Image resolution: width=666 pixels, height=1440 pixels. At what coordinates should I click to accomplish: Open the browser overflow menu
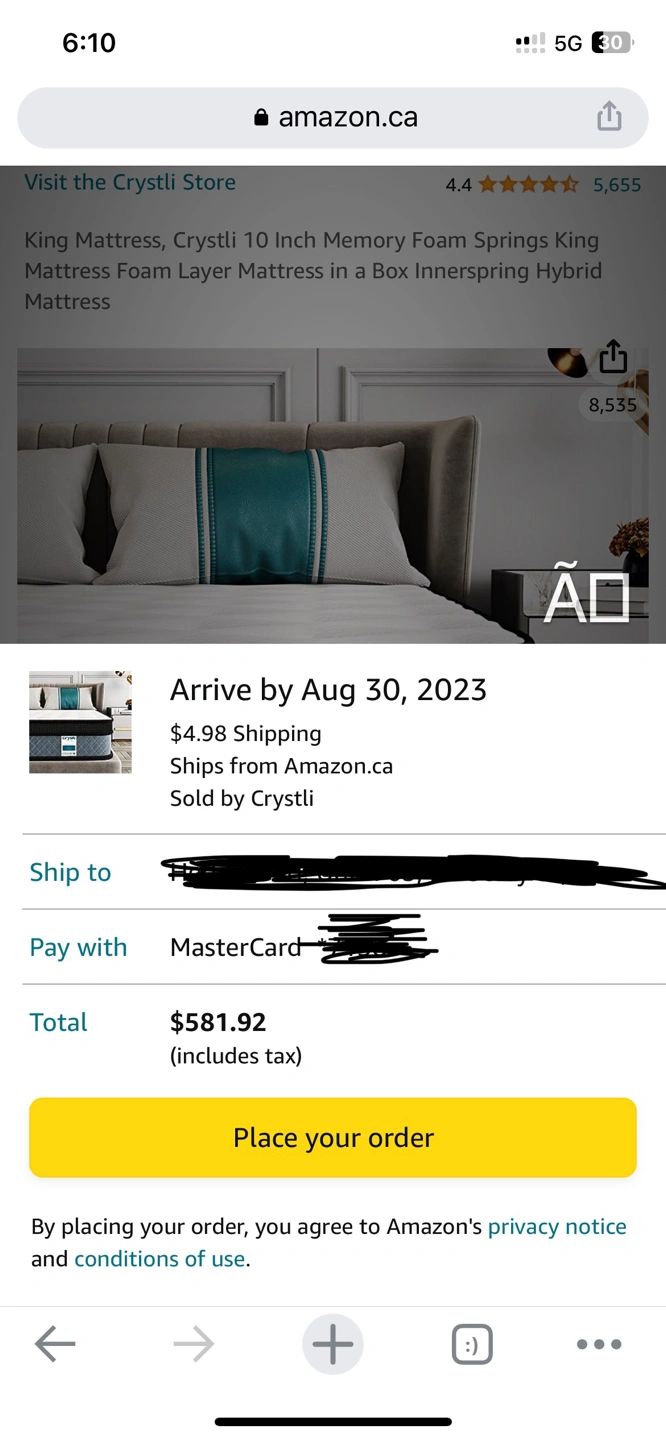(599, 1344)
